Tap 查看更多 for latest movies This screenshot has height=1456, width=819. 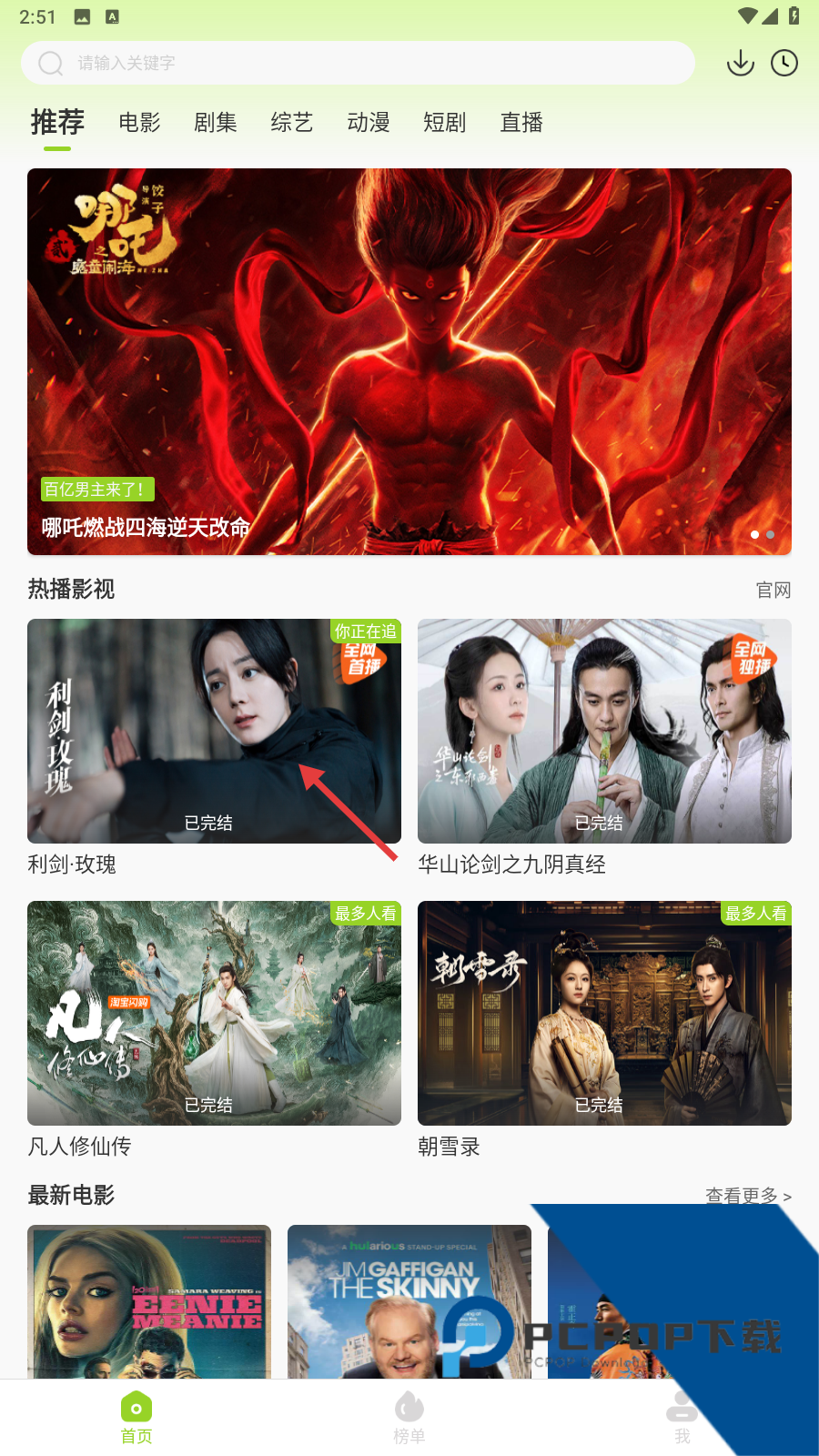(748, 1195)
